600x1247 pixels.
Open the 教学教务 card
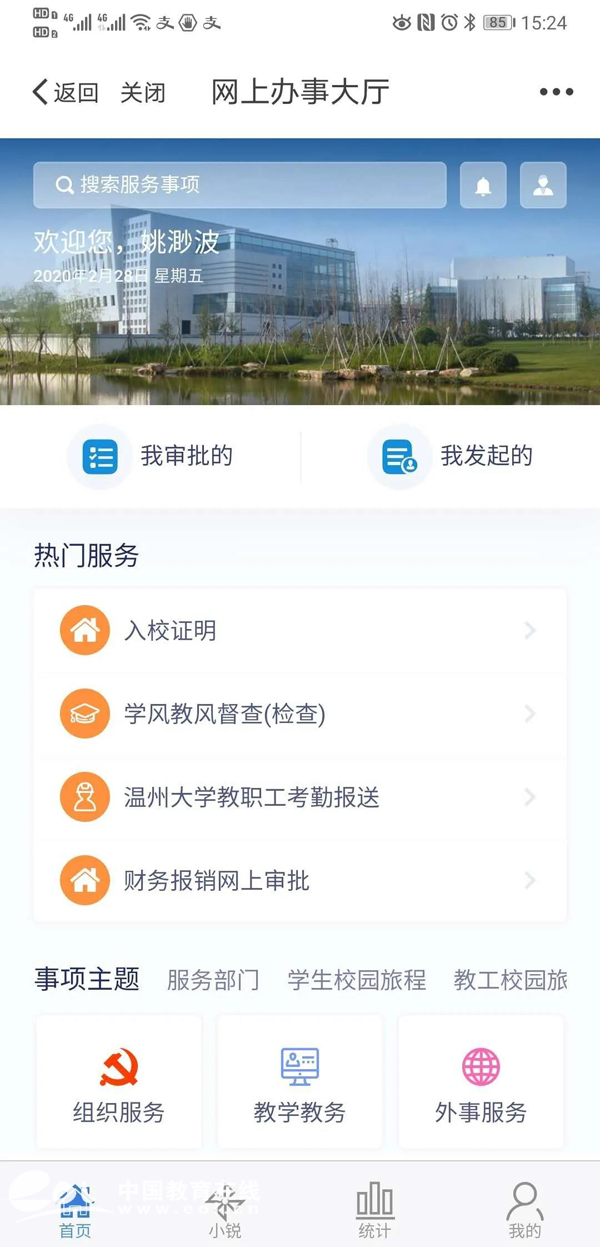300,1084
